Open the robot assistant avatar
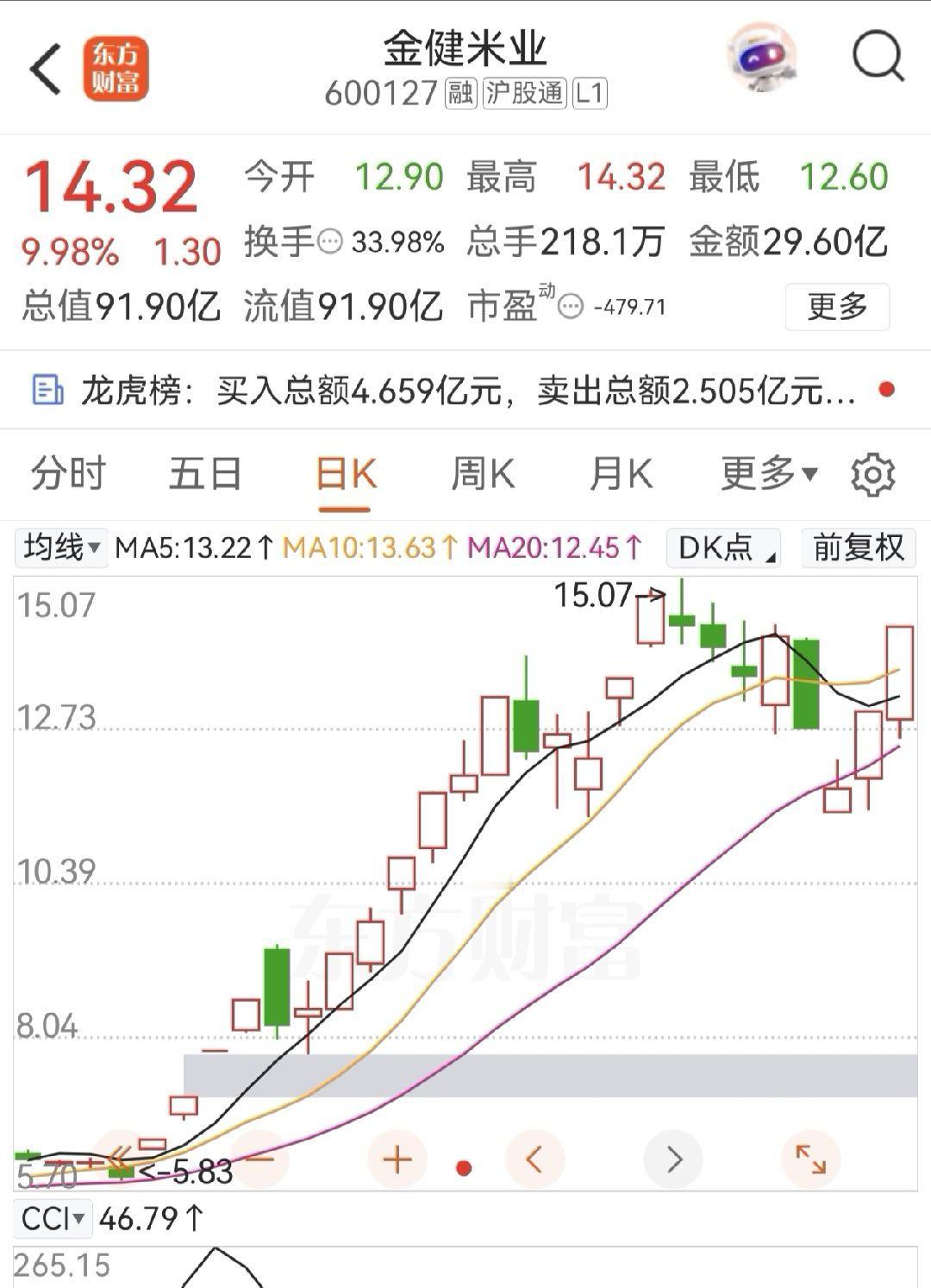The height and width of the screenshot is (1288, 931). pos(762,58)
